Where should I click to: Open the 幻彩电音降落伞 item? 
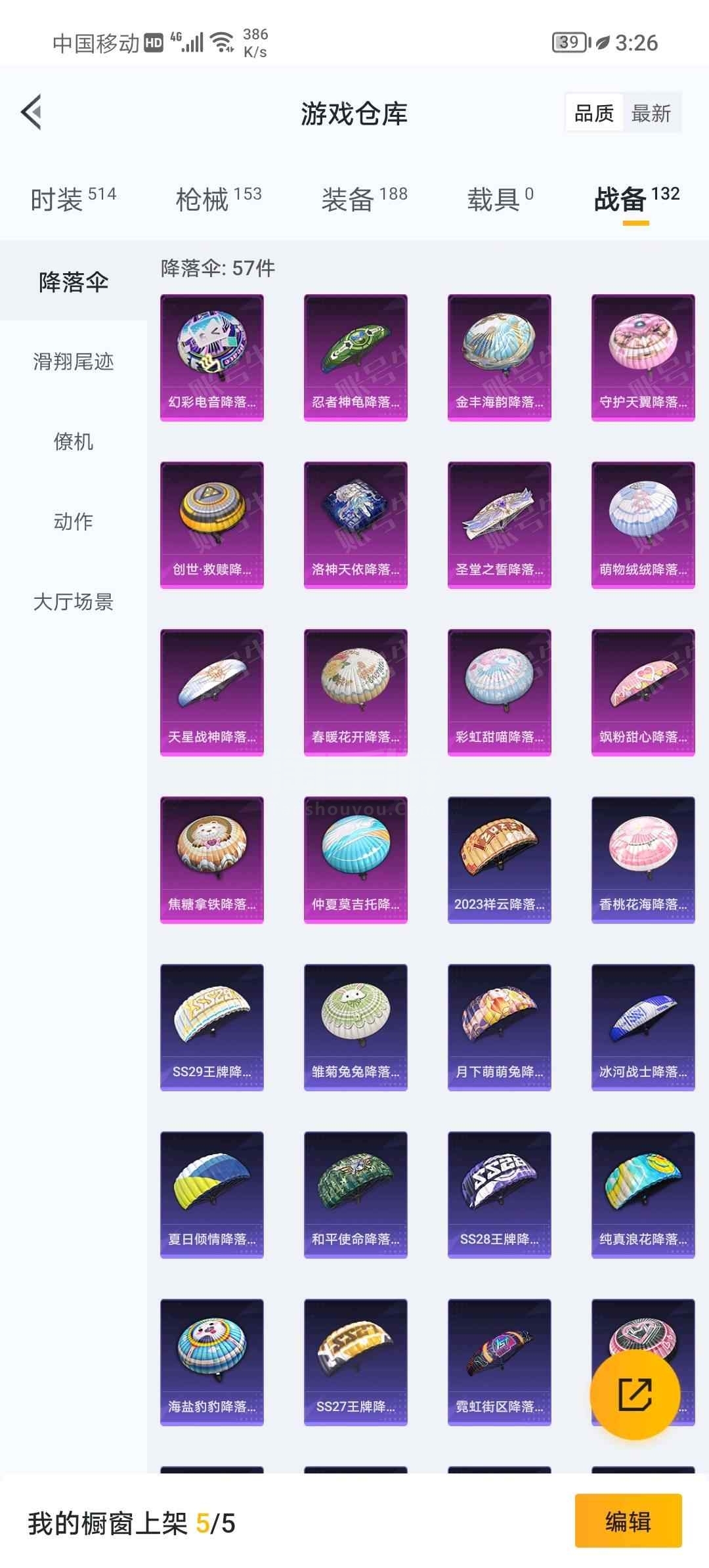point(212,358)
